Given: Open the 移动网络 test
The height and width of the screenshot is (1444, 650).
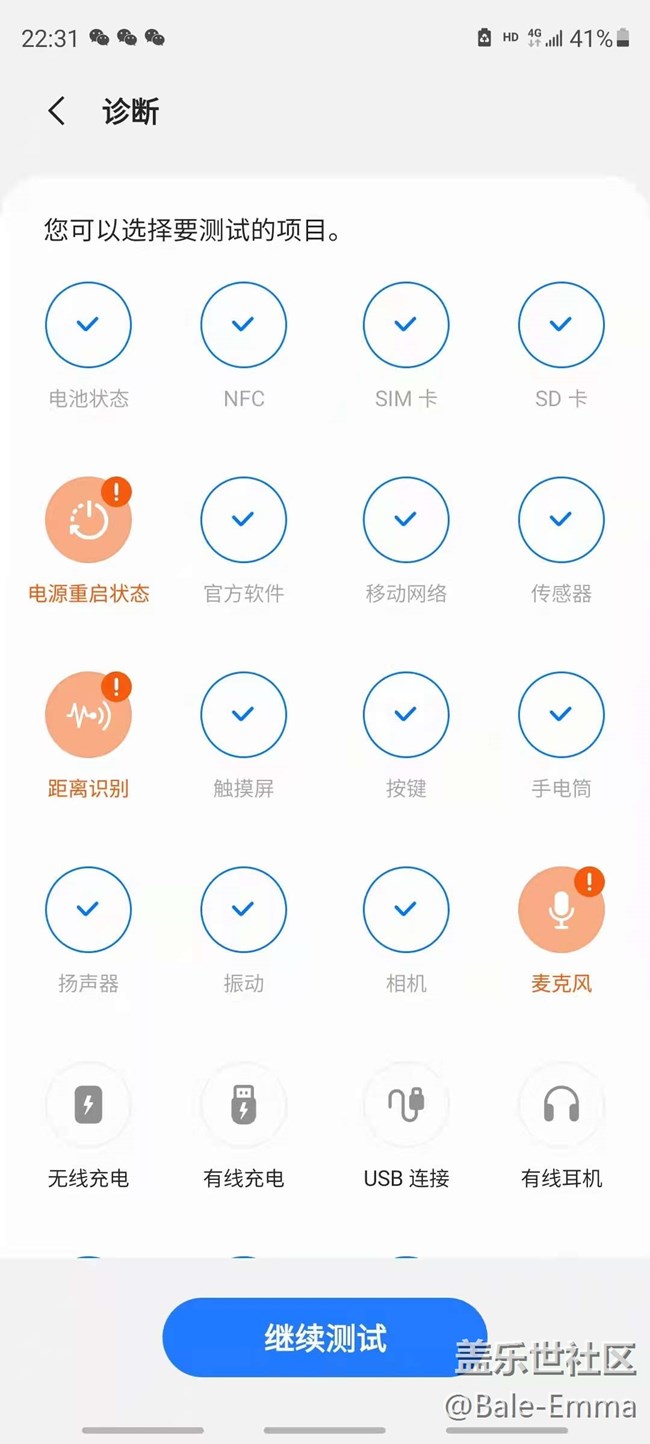Looking at the screenshot, I should point(405,520).
